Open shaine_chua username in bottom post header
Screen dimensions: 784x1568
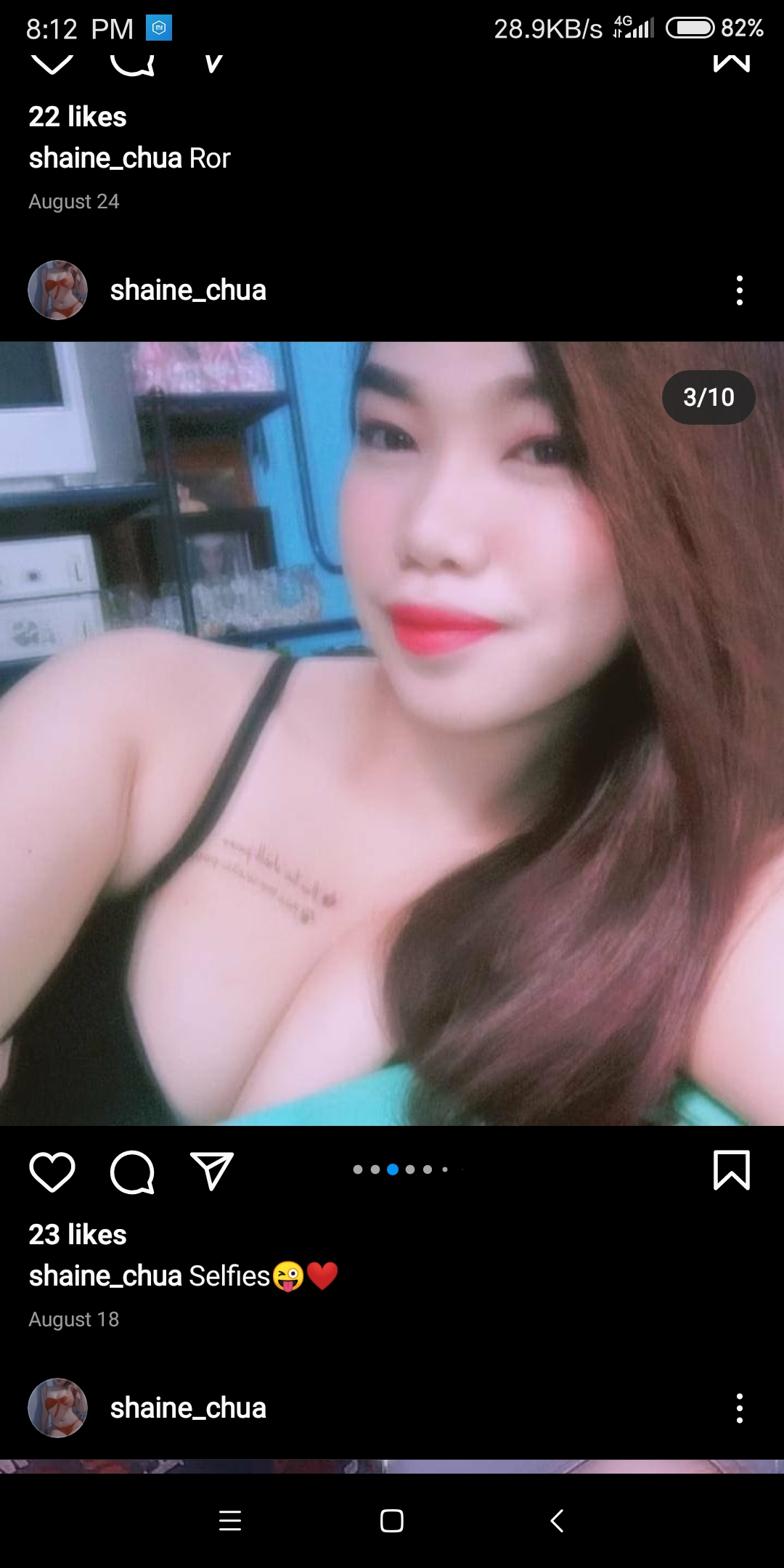(x=188, y=1408)
